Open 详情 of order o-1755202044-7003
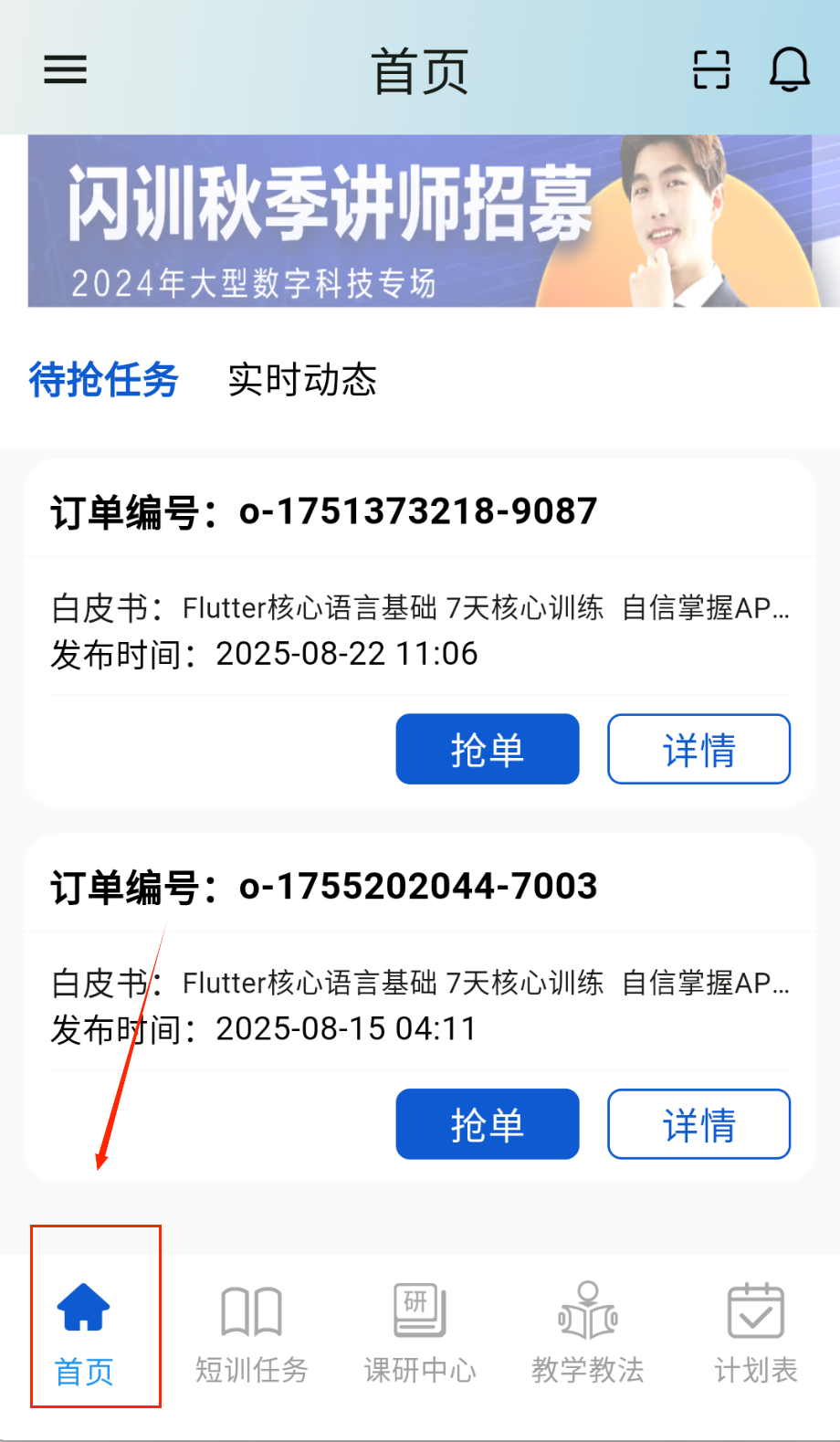Viewport: 840px width, 1442px height. tap(698, 1124)
